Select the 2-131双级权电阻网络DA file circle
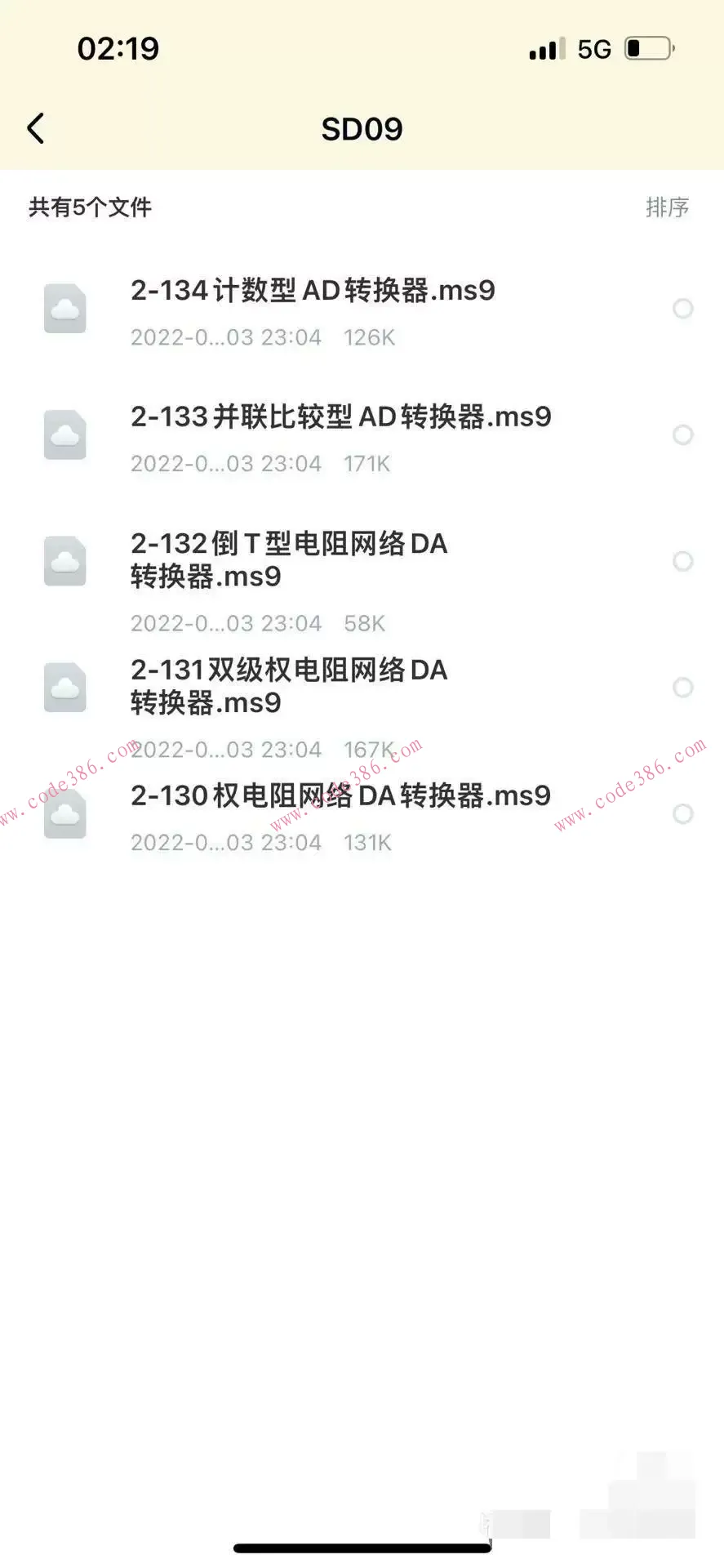Image resolution: width=724 pixels, height=1568 pixels. [682, 688]
